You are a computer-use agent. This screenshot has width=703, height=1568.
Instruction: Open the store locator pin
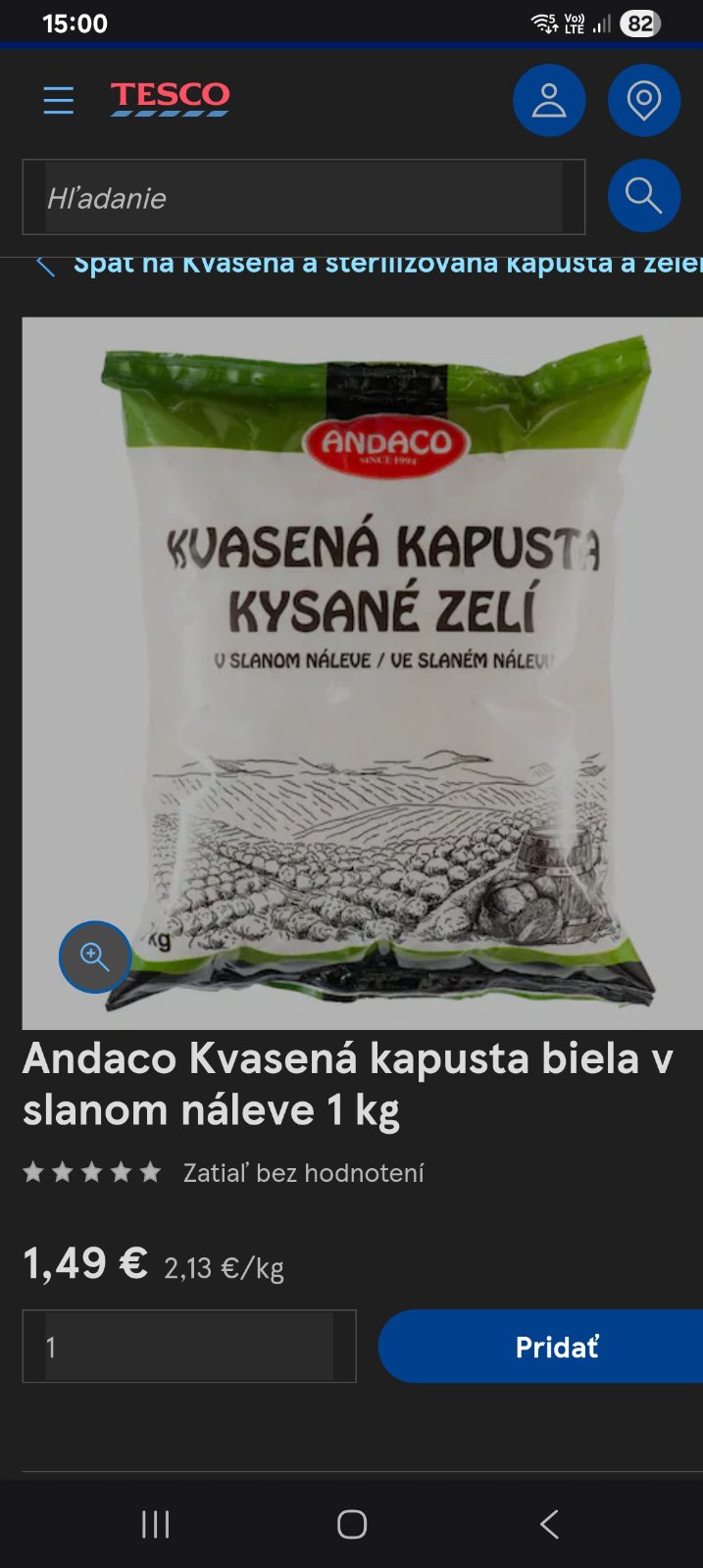[643, 100]
